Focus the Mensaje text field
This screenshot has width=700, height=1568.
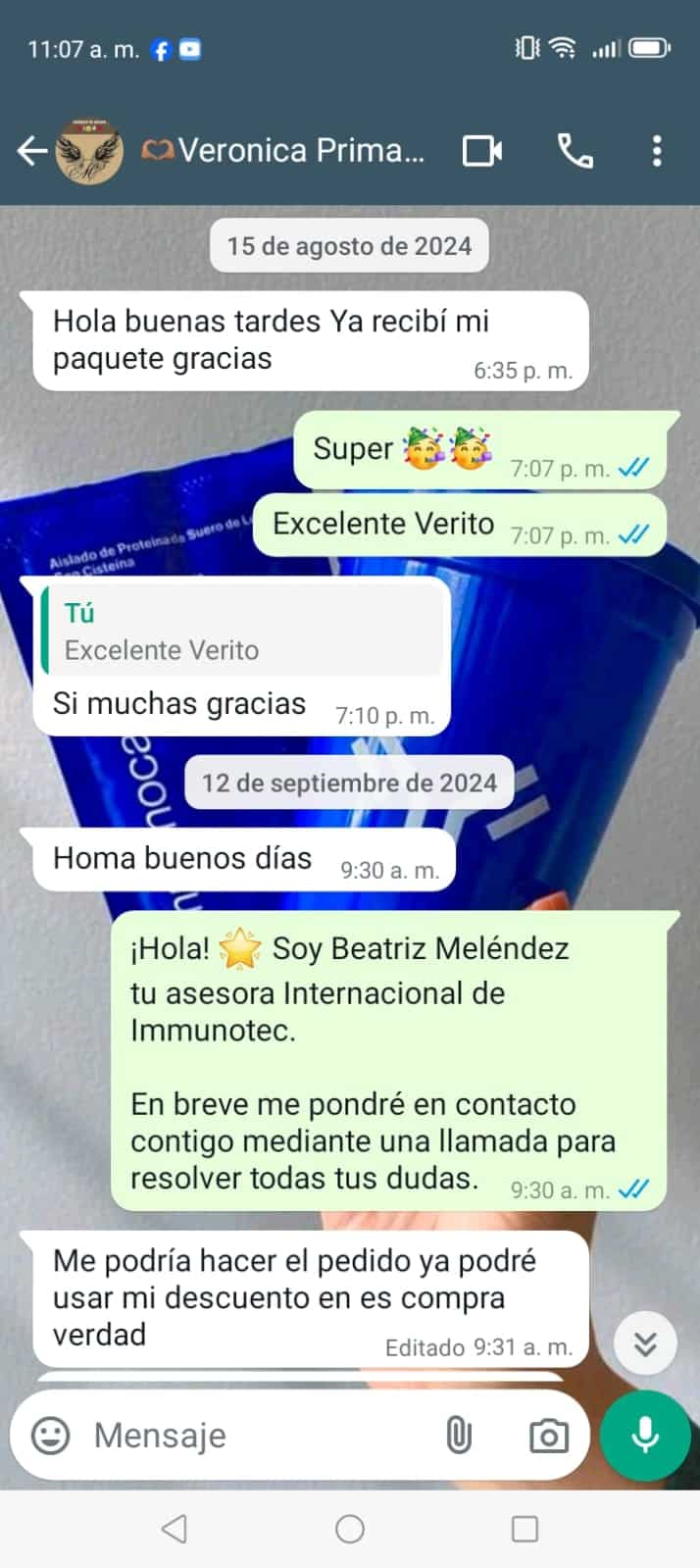point(255,1436)
